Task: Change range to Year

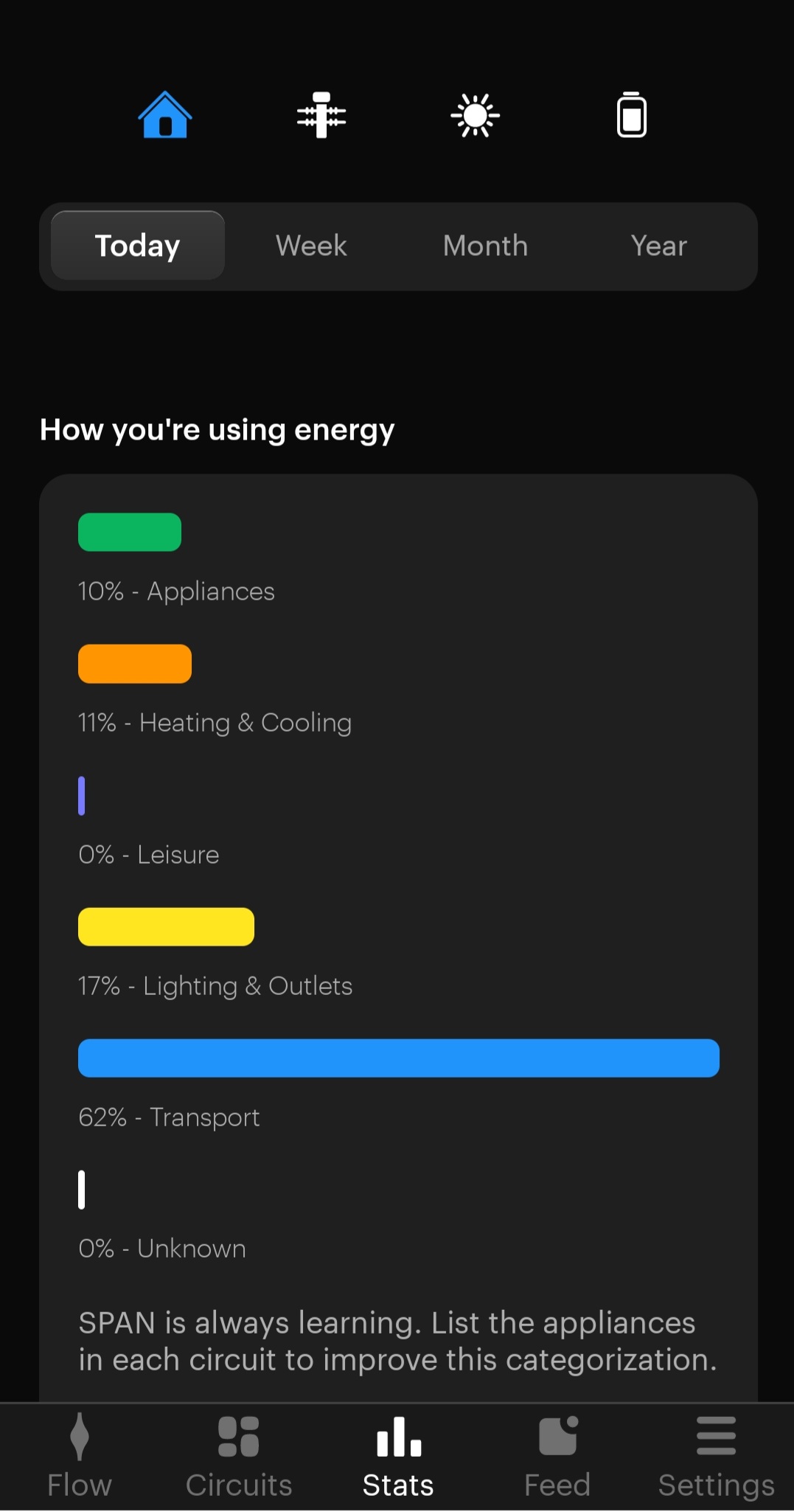Action: click(659, 246)
